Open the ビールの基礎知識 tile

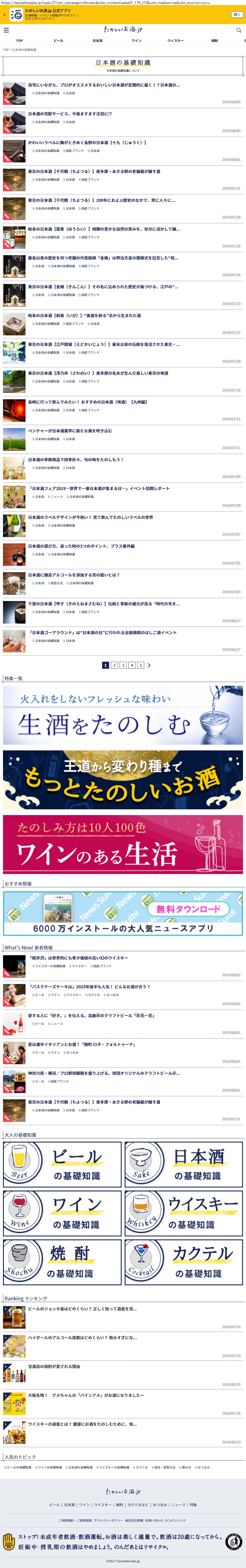(x=62, y=1164)
